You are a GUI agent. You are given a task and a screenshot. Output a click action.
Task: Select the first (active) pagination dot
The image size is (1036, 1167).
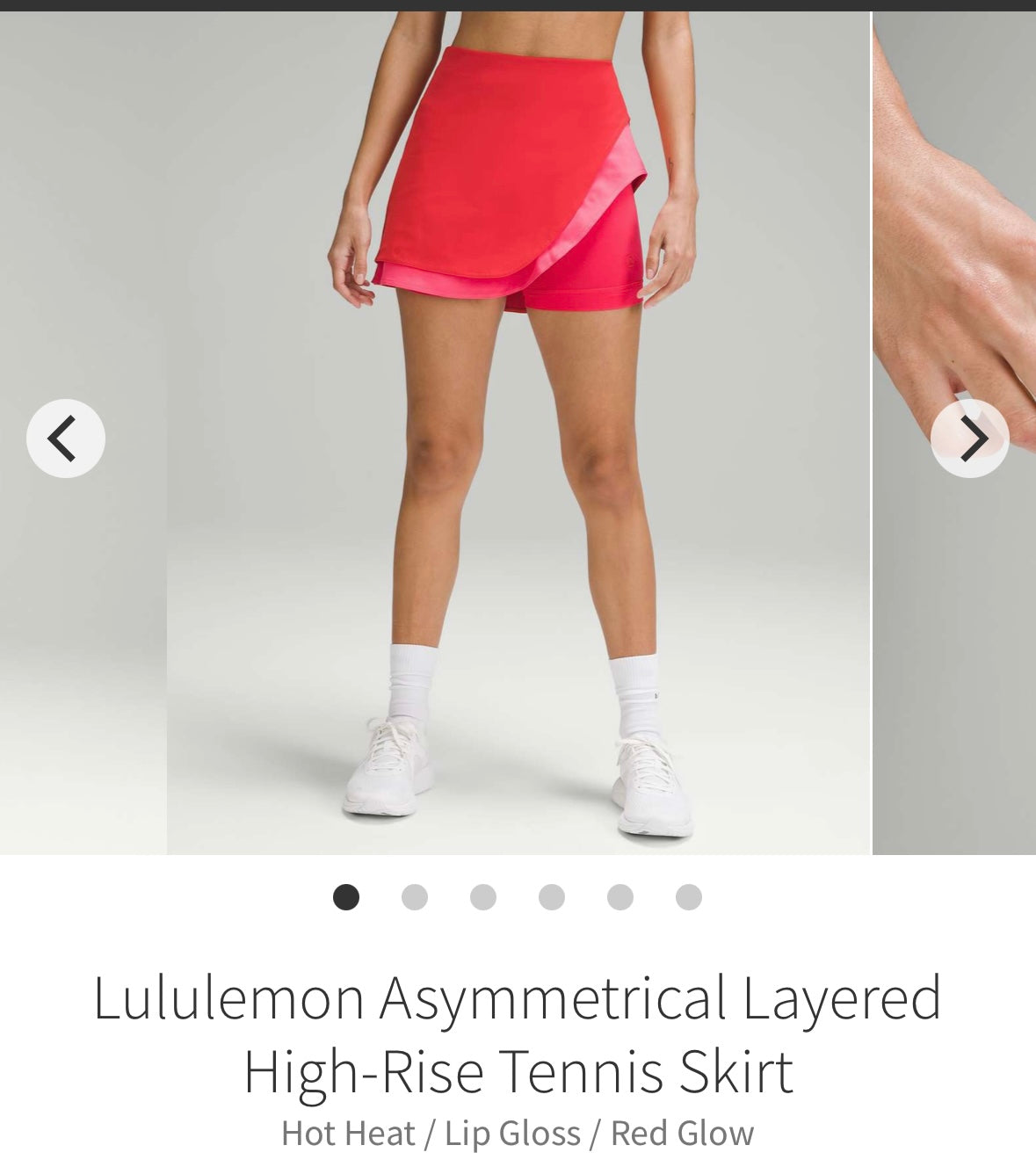[x=345, y=896]
